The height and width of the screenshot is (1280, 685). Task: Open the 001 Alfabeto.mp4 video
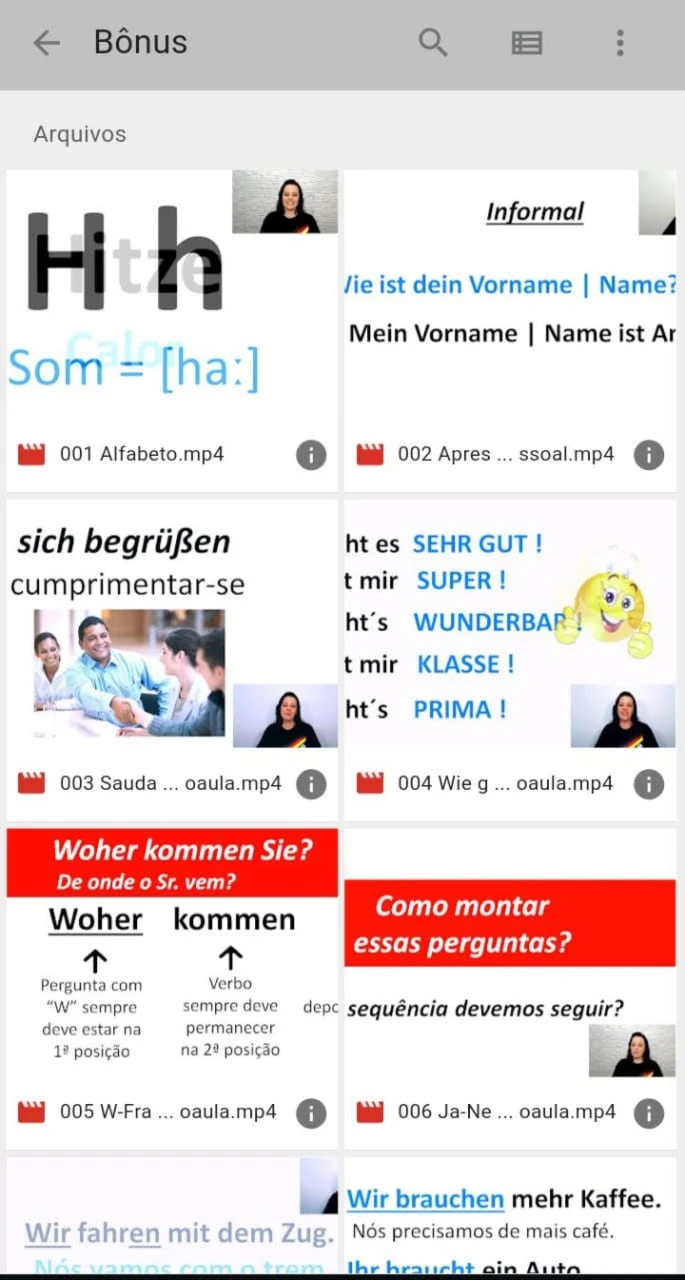(172, 330)
